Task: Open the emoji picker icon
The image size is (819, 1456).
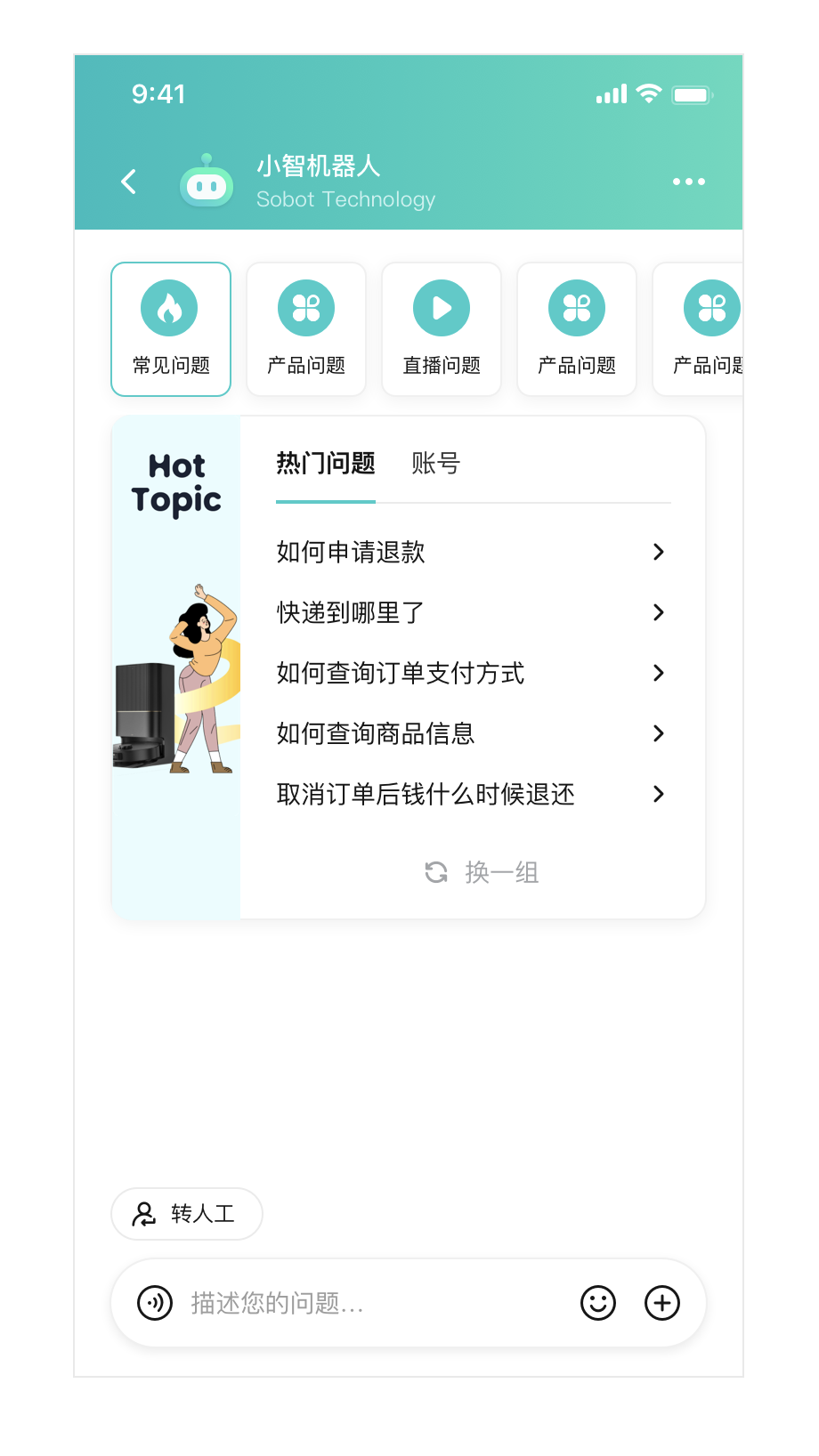Action: point(597,1302)
